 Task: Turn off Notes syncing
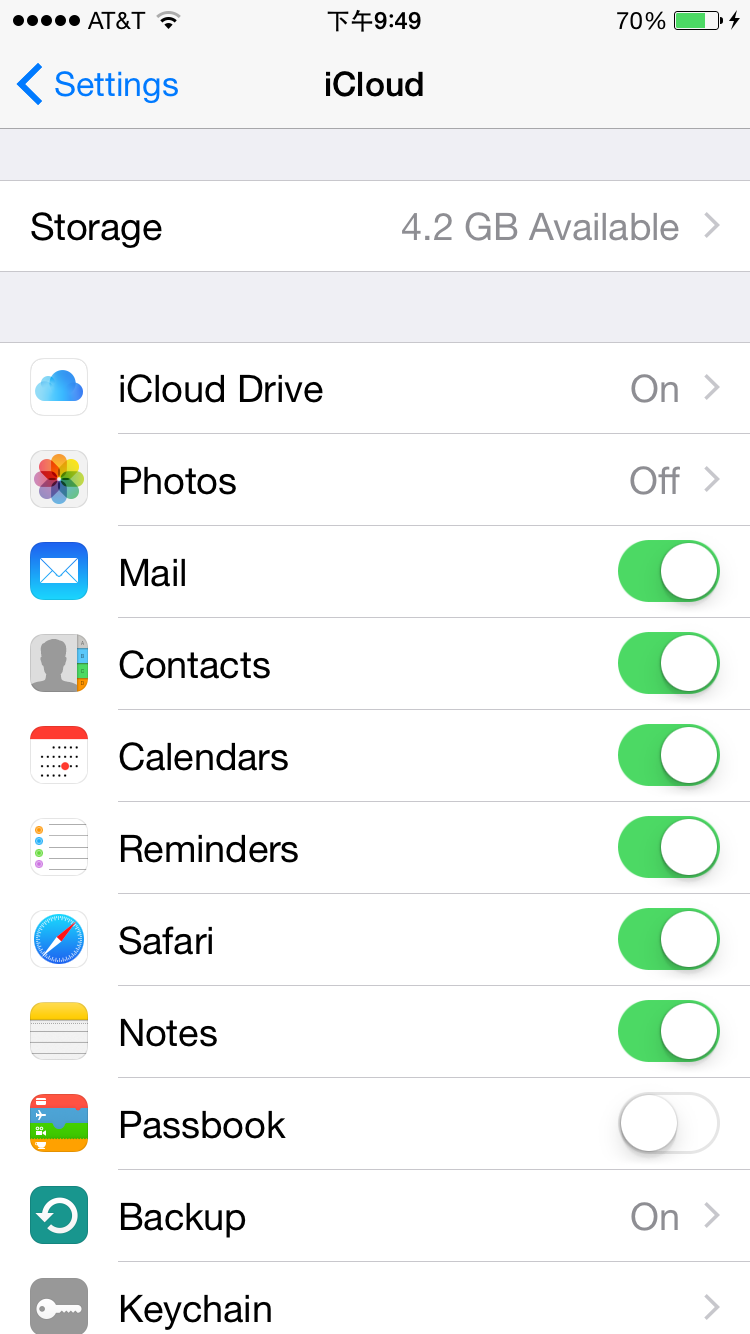click(x=668, y=1033)
